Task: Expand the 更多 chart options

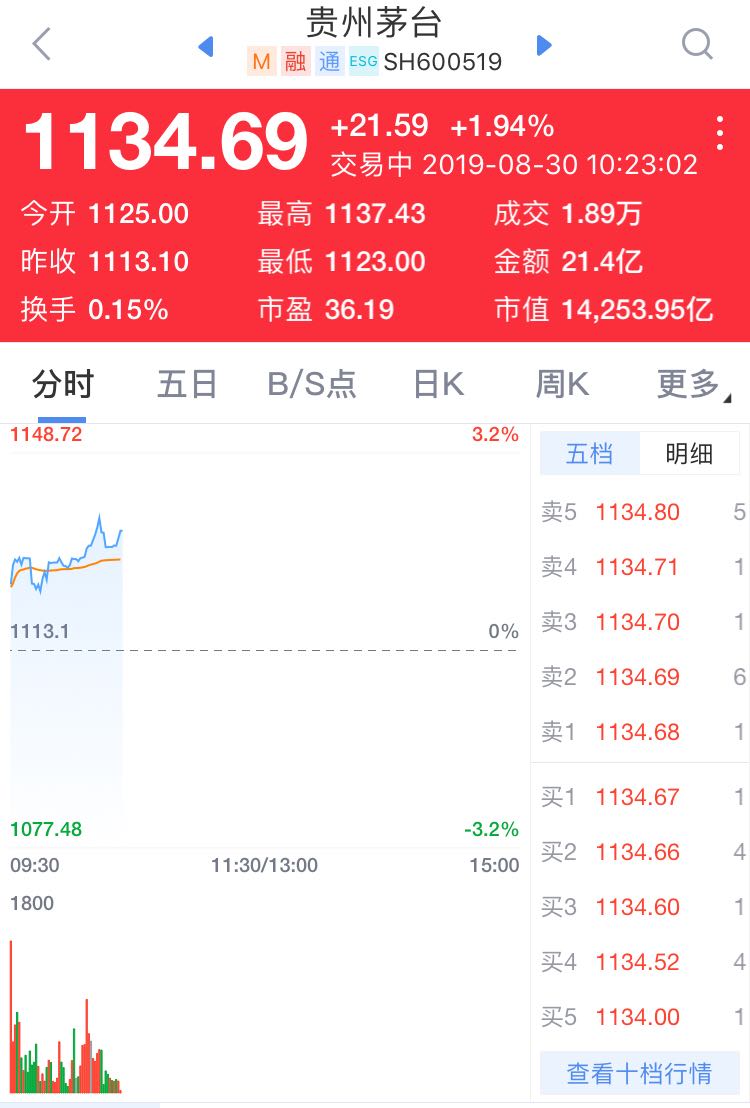Action: pos(690,384)
